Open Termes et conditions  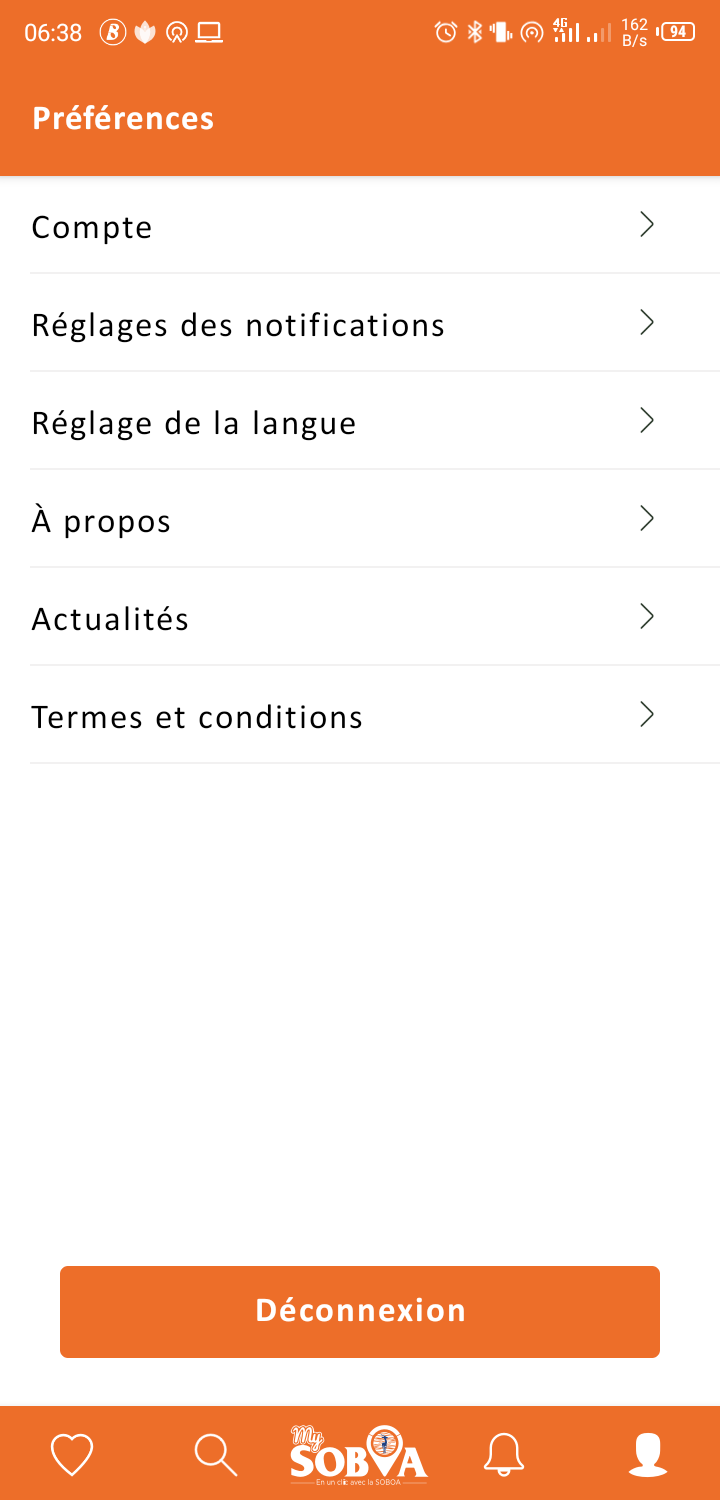click(x=360, y=716)
